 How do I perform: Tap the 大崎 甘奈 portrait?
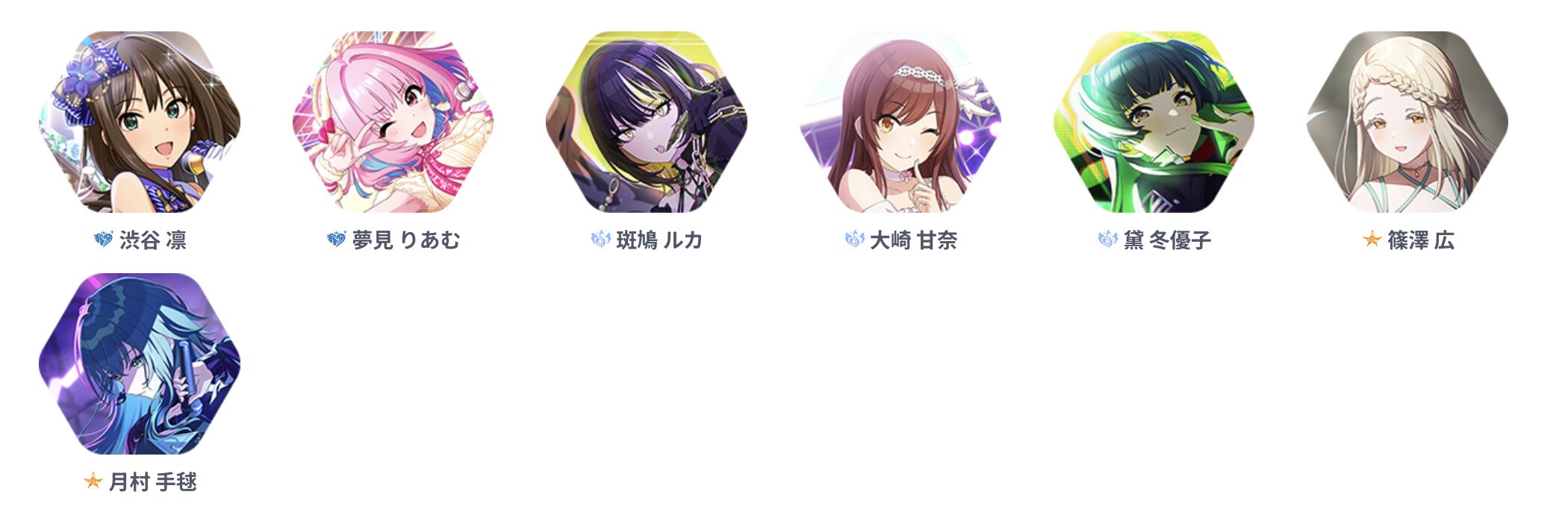coord(900,122)
